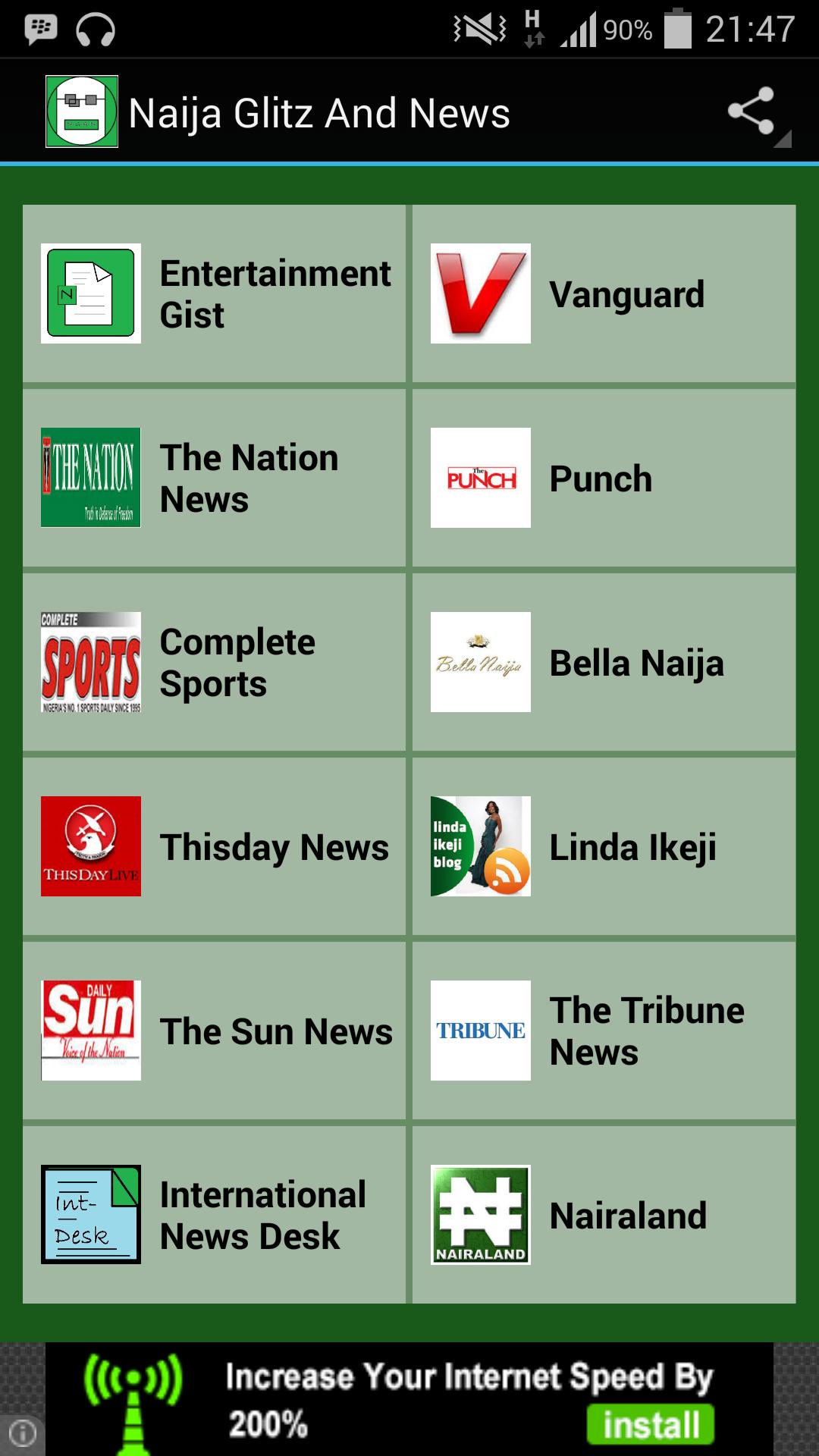Tap the share icon in the action bar
This screenshot has width=819, height=1456.
(751, 110)
